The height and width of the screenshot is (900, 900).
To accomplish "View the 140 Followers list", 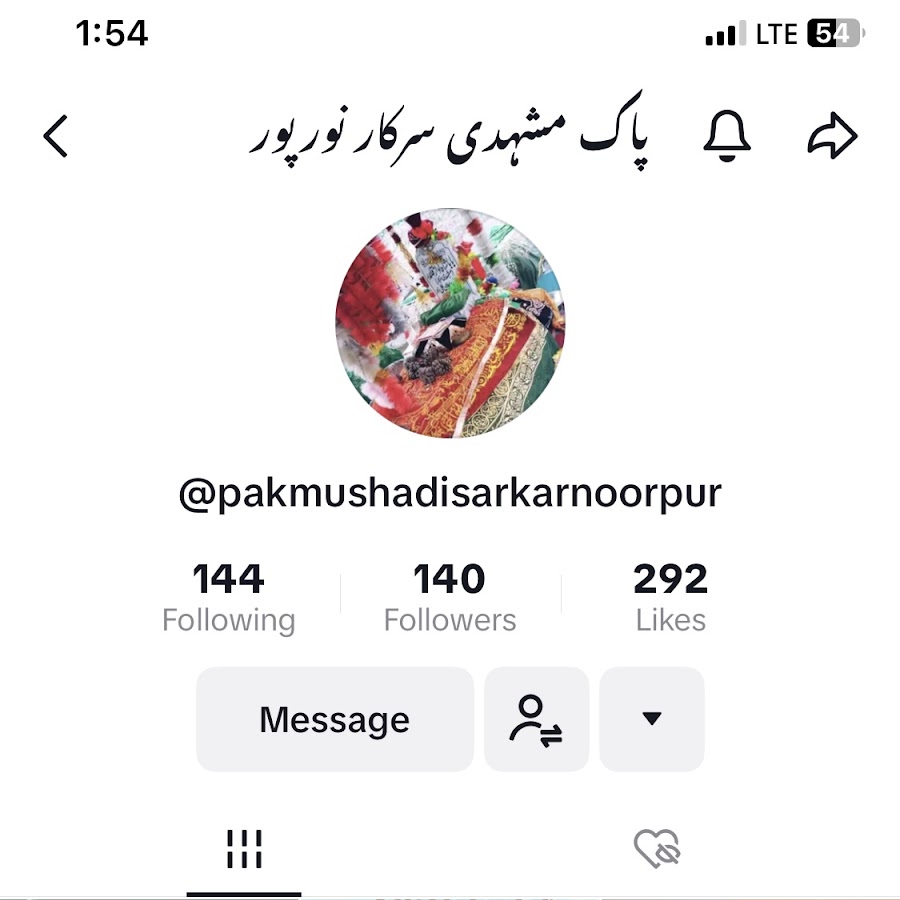I will [450, 598].
